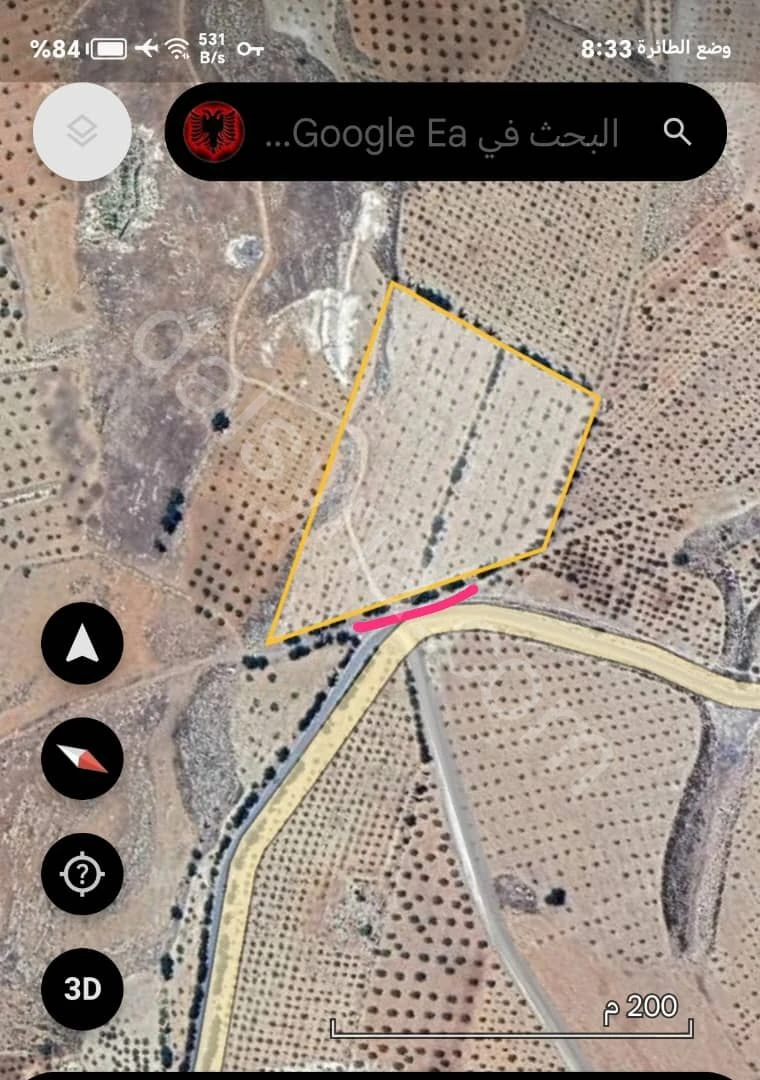Switch to 3D view
Image resolution: width=760 pixels, height=1080 pixels.
pos(82,989)
